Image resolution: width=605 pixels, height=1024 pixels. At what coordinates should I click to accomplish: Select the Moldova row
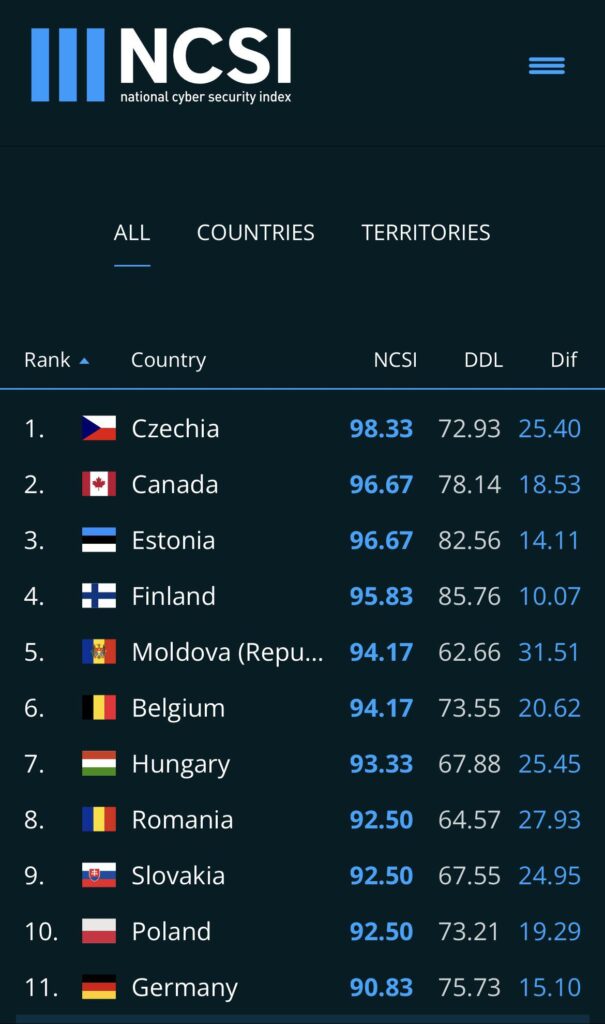click(227, 653)
